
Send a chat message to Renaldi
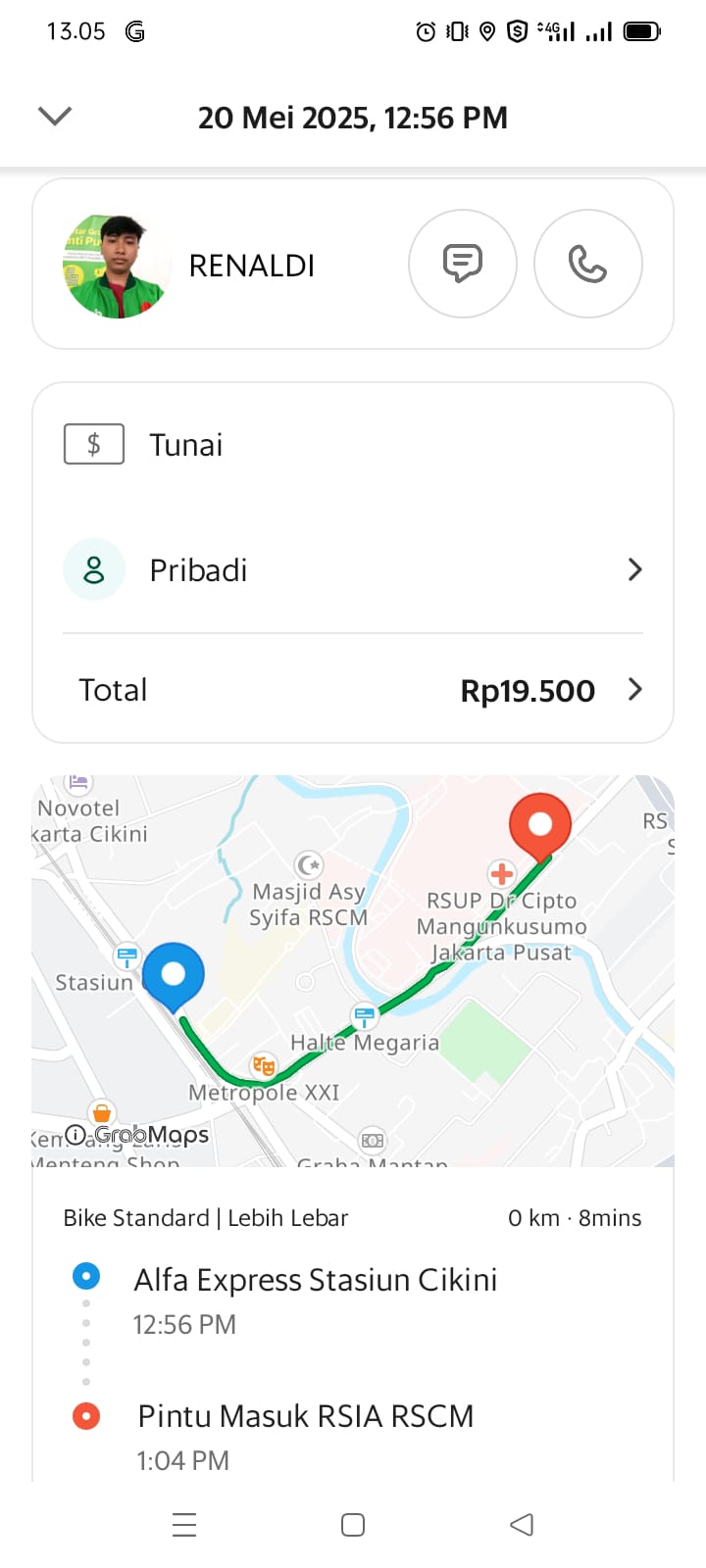point(463,264)
